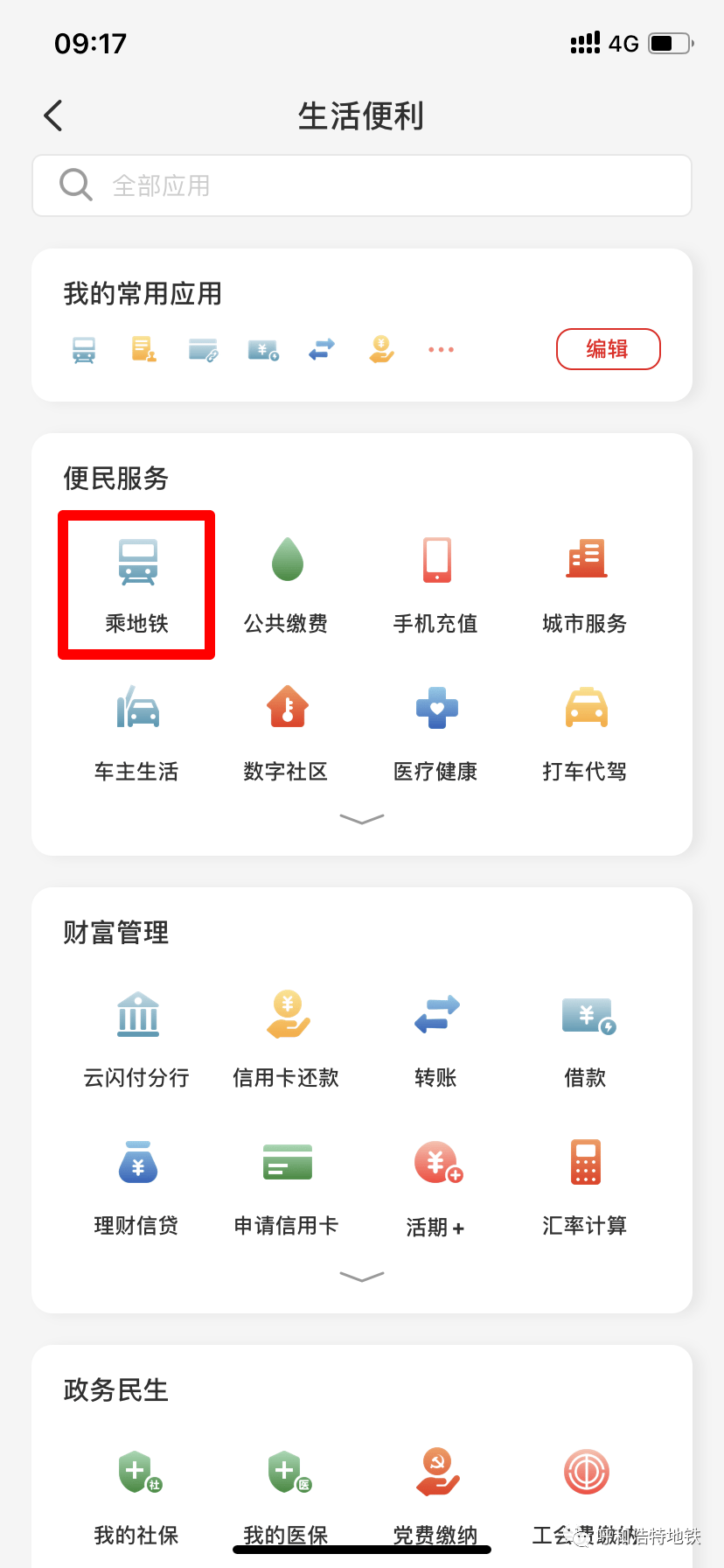Open 我的社保 social security
Viewport: 724px width, 1568px height.
pos(137,1497)
